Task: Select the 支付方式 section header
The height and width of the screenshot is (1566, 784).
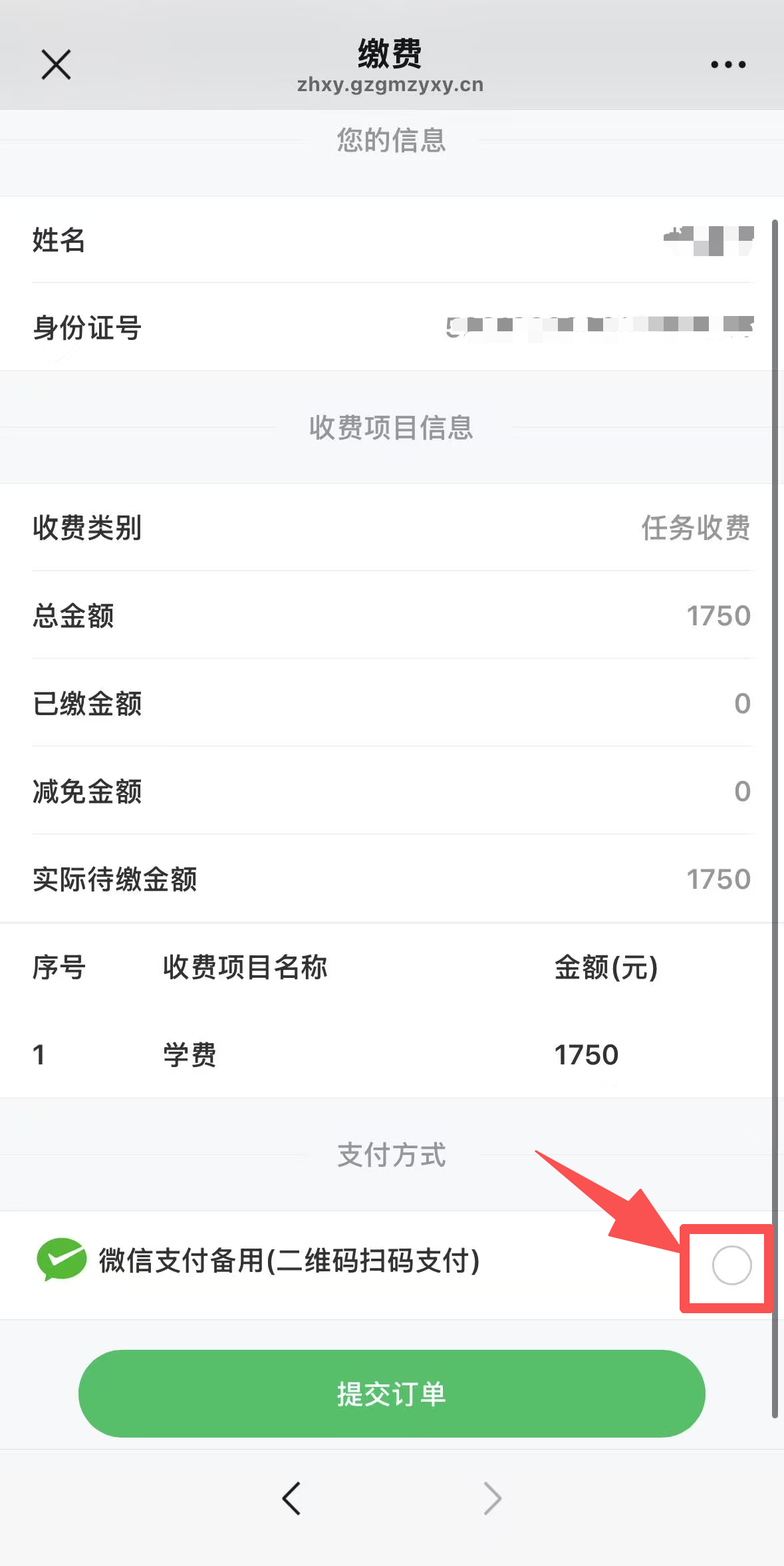Action: (392, 1156)
